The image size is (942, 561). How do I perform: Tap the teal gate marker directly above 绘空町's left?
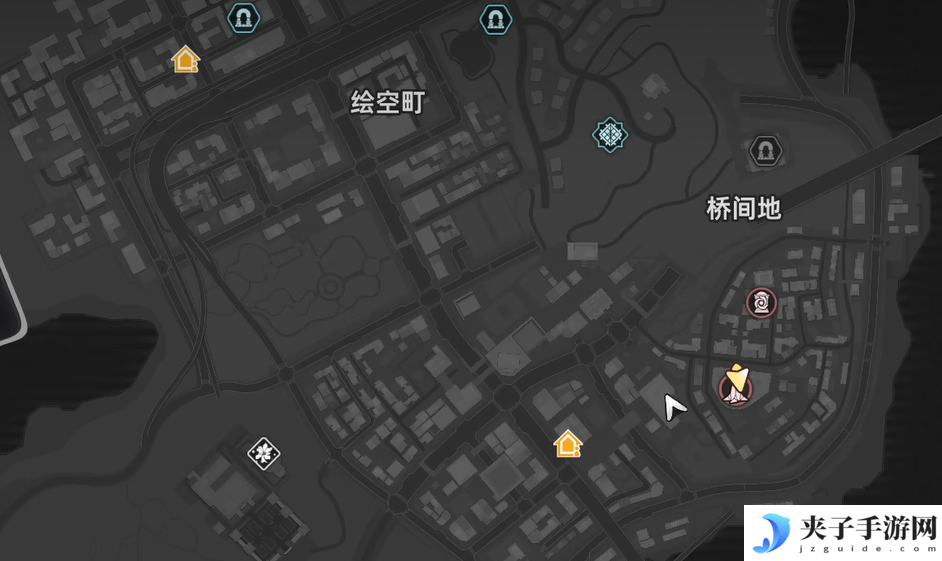pyautogui.click(x=243, y=17)
